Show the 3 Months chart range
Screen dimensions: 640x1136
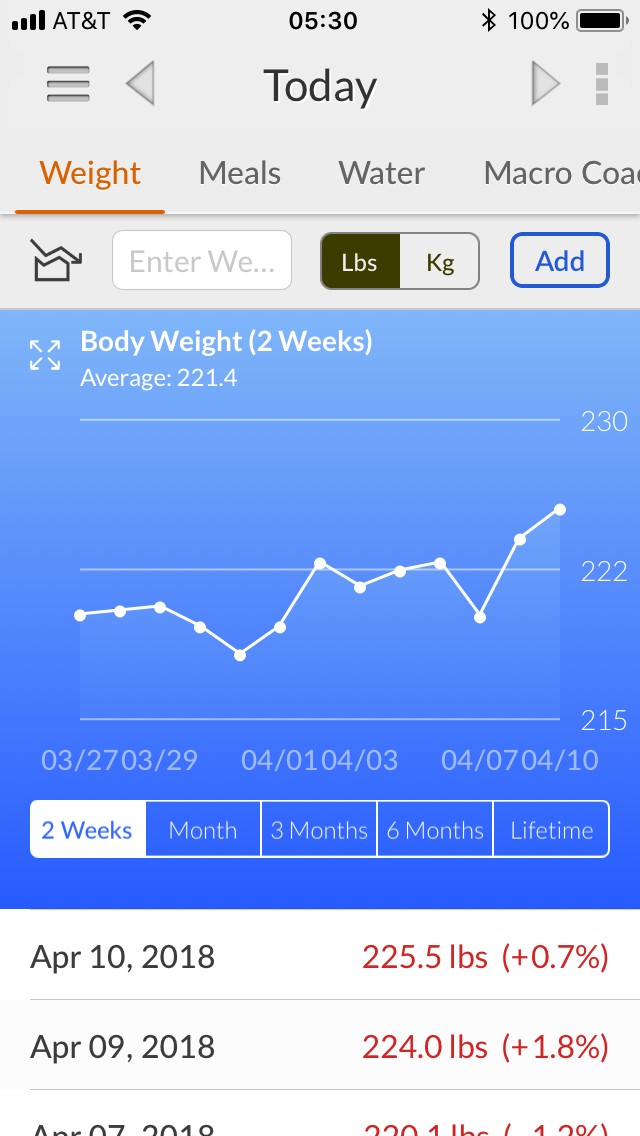[319, 830]
